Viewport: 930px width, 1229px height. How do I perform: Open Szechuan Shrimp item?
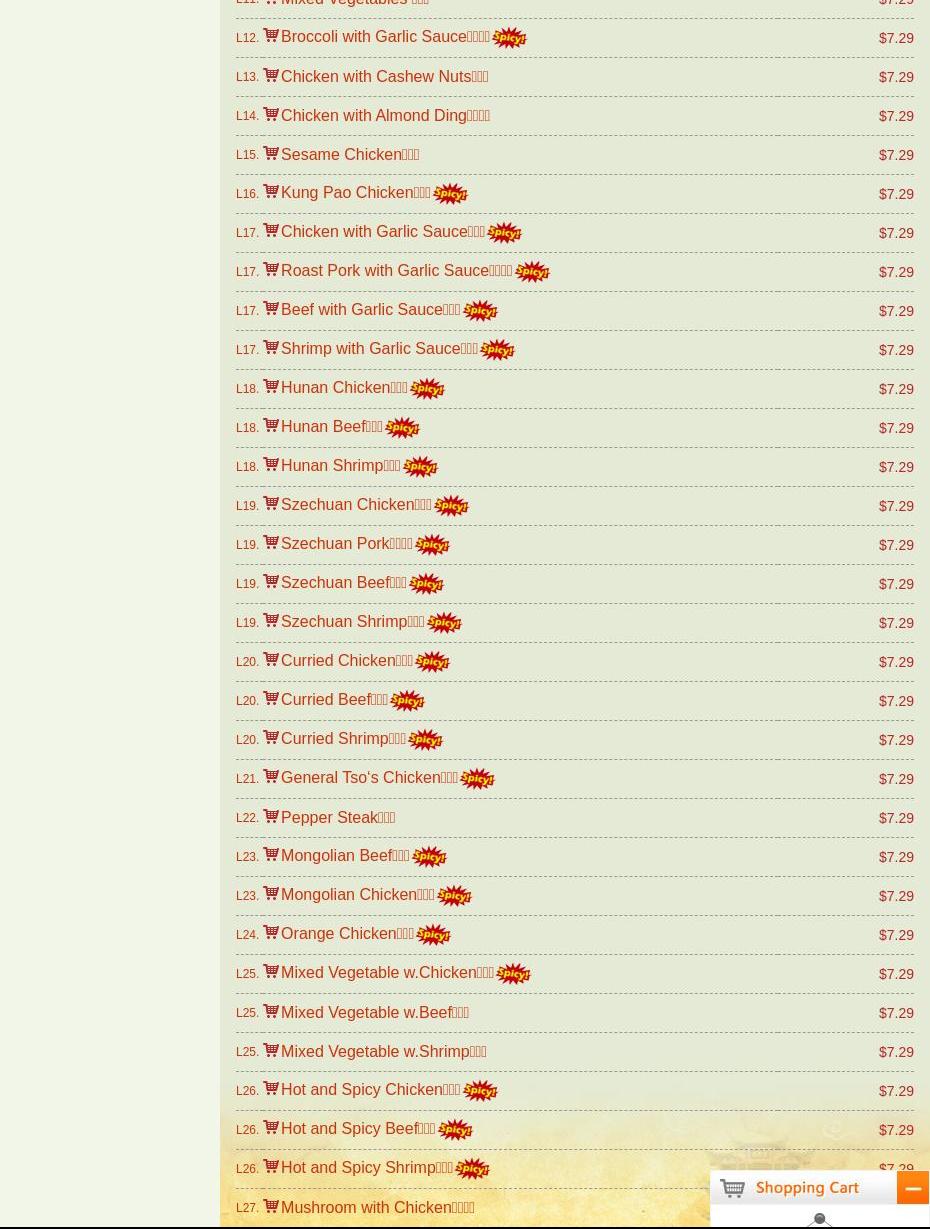coord(352,622)
